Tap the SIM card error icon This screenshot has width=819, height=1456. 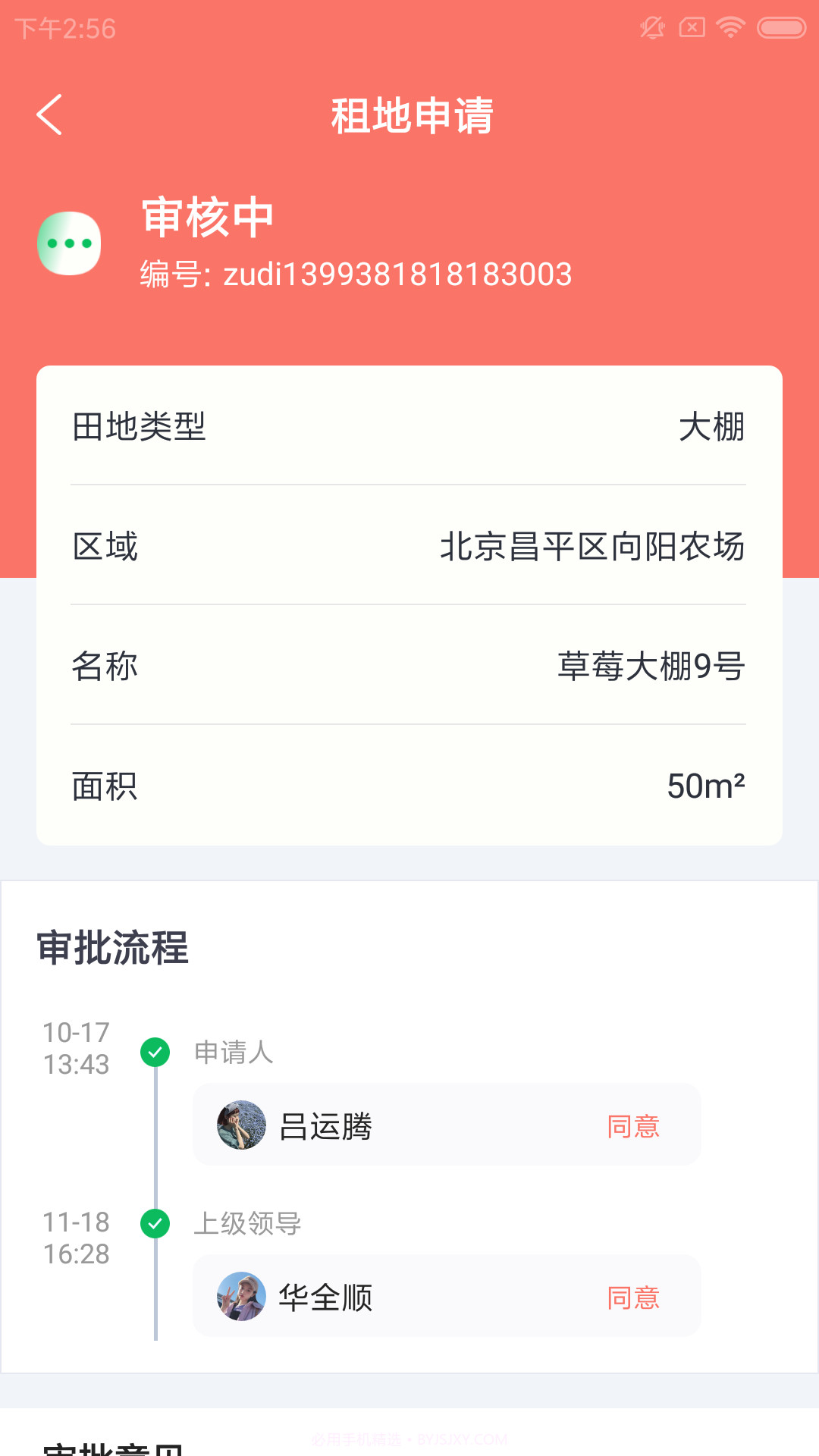(x=692, y=25)
